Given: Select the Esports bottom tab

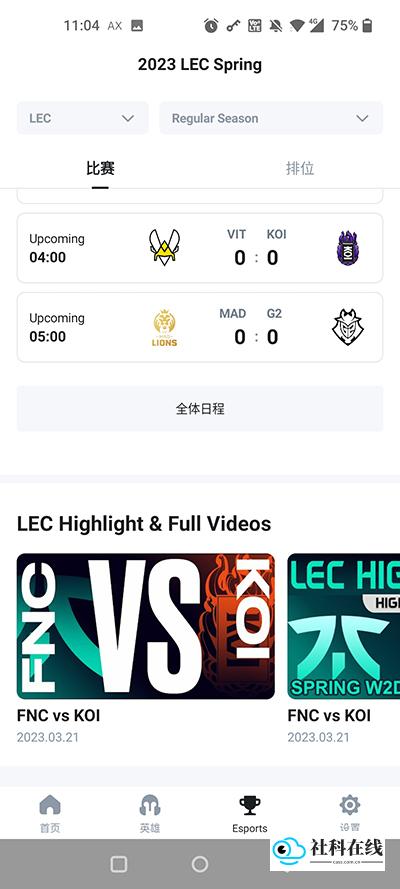Looking at the screenshot, I should click(250, 813).
